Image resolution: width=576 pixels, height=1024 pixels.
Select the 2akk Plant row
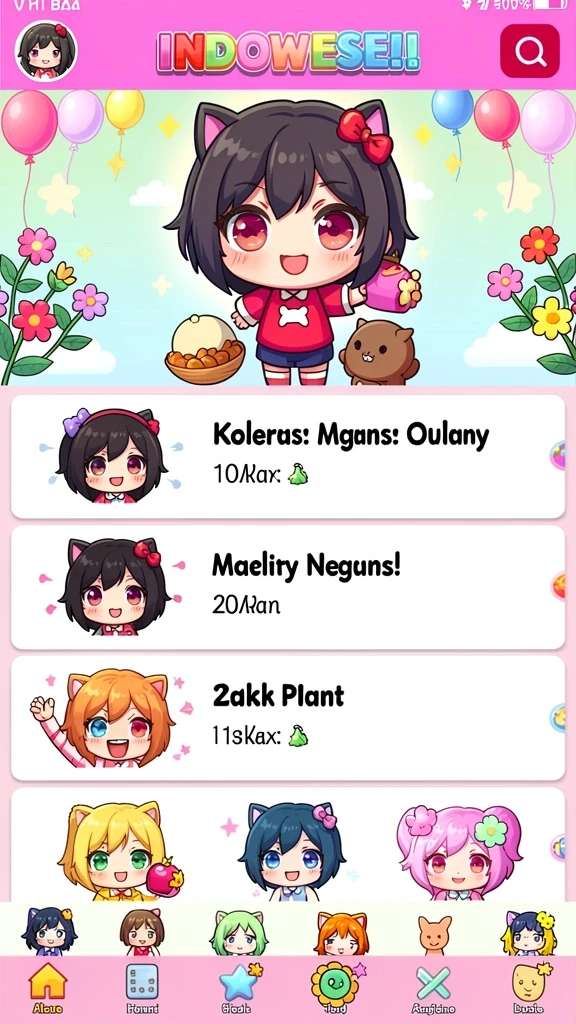(288, 718)
